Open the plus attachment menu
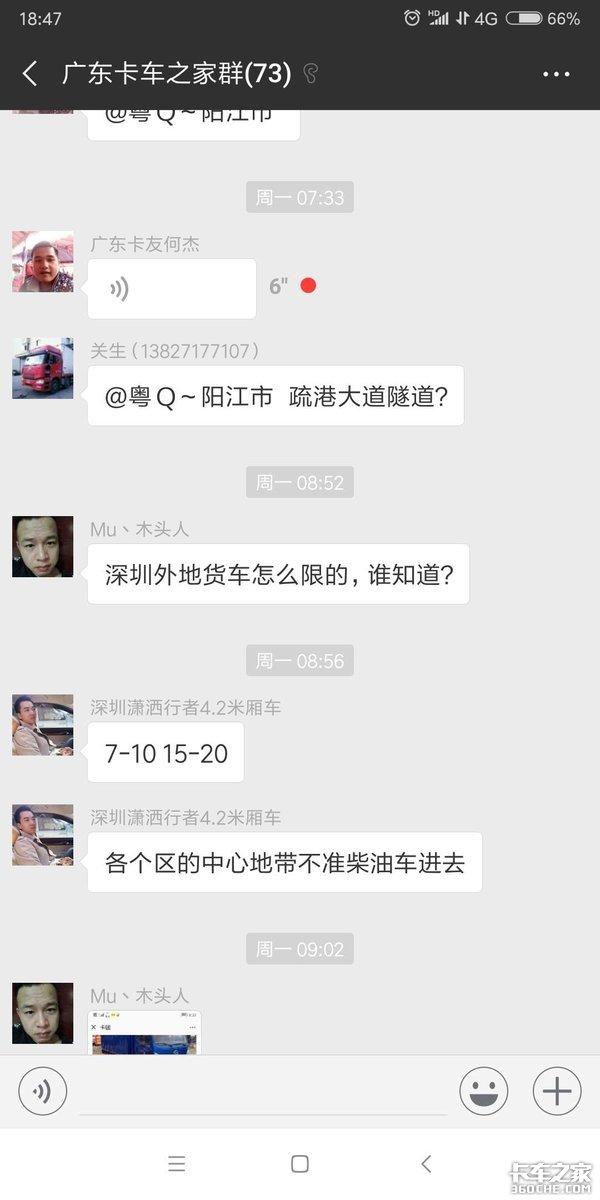 (556, 1090)
